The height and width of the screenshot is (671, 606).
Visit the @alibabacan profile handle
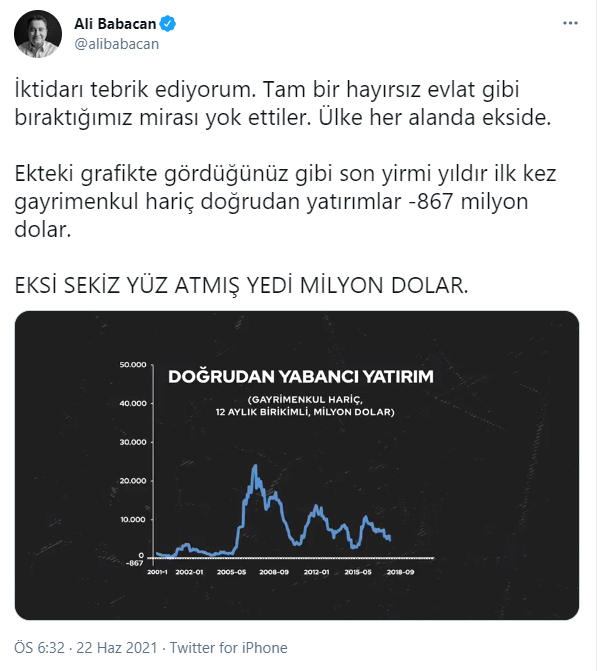point(117,44)
